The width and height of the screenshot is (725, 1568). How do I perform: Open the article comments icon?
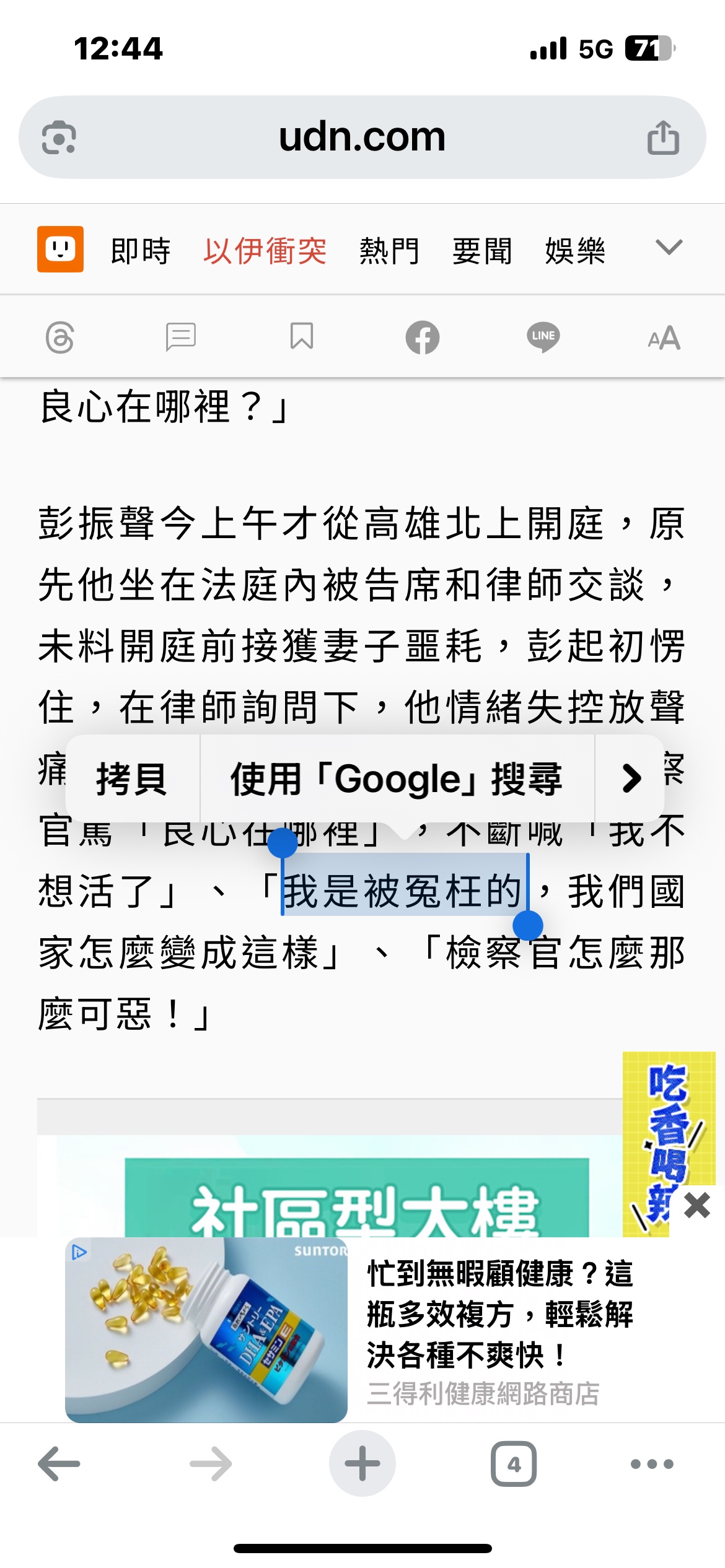click(x=180, y=338)
